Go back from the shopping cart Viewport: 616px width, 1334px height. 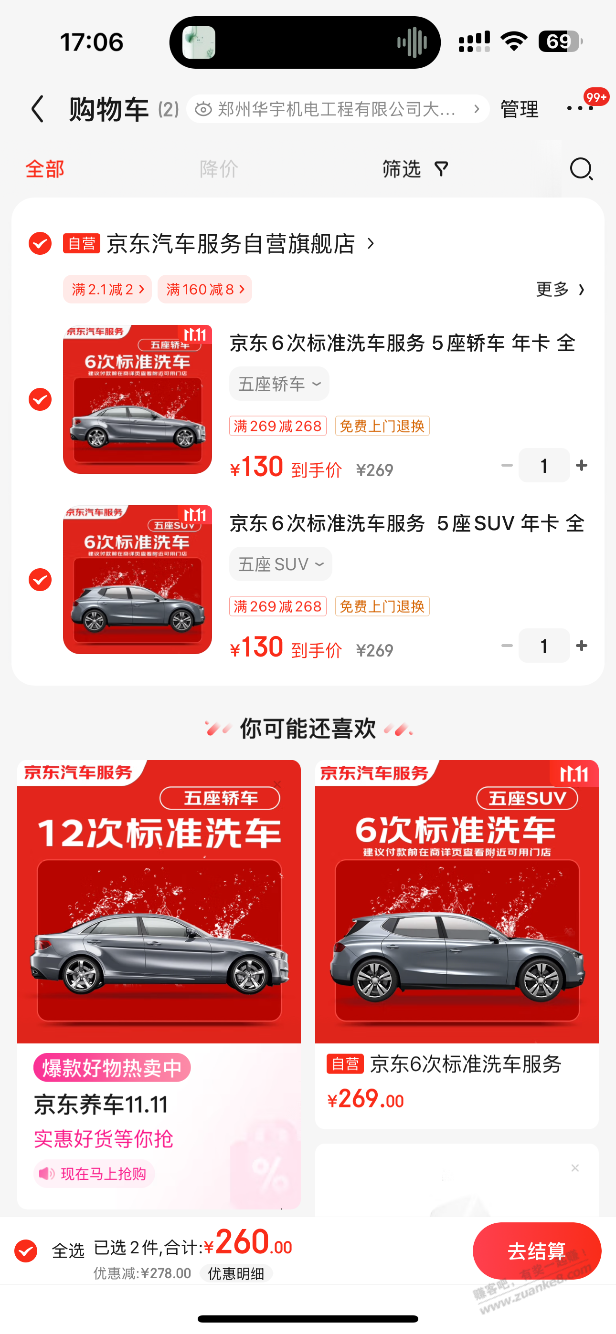click(37, 109)
